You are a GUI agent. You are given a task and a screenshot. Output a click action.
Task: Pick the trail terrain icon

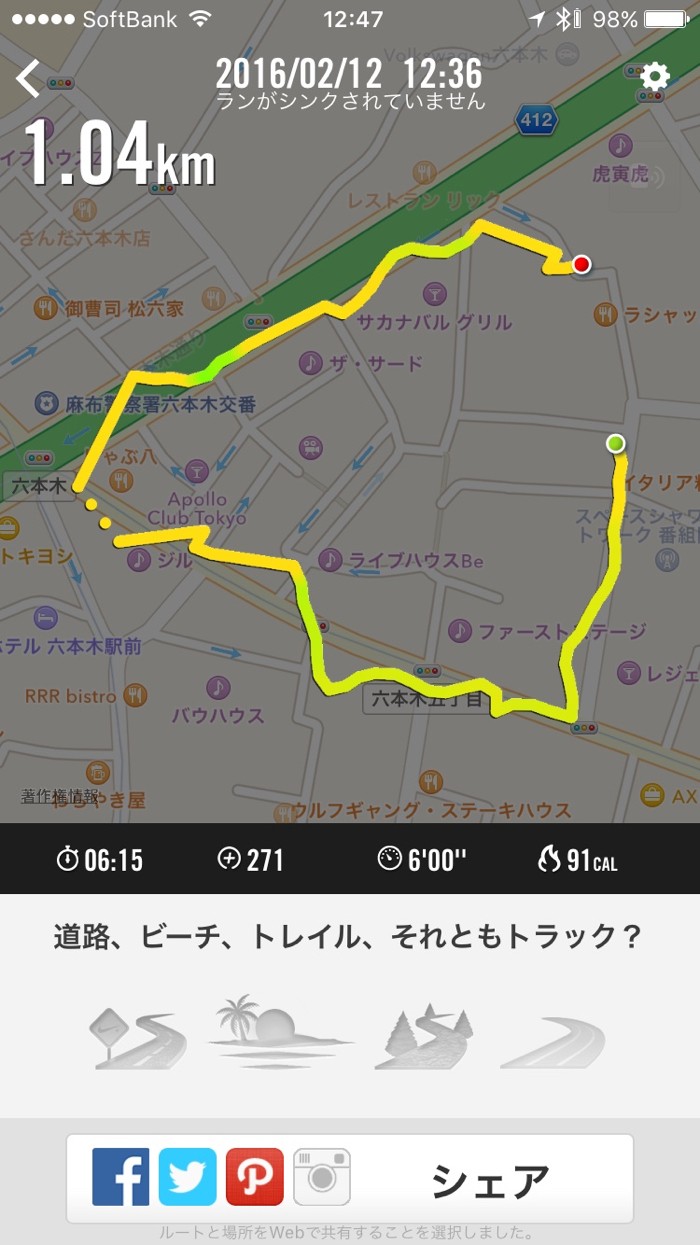[423, 1032]
